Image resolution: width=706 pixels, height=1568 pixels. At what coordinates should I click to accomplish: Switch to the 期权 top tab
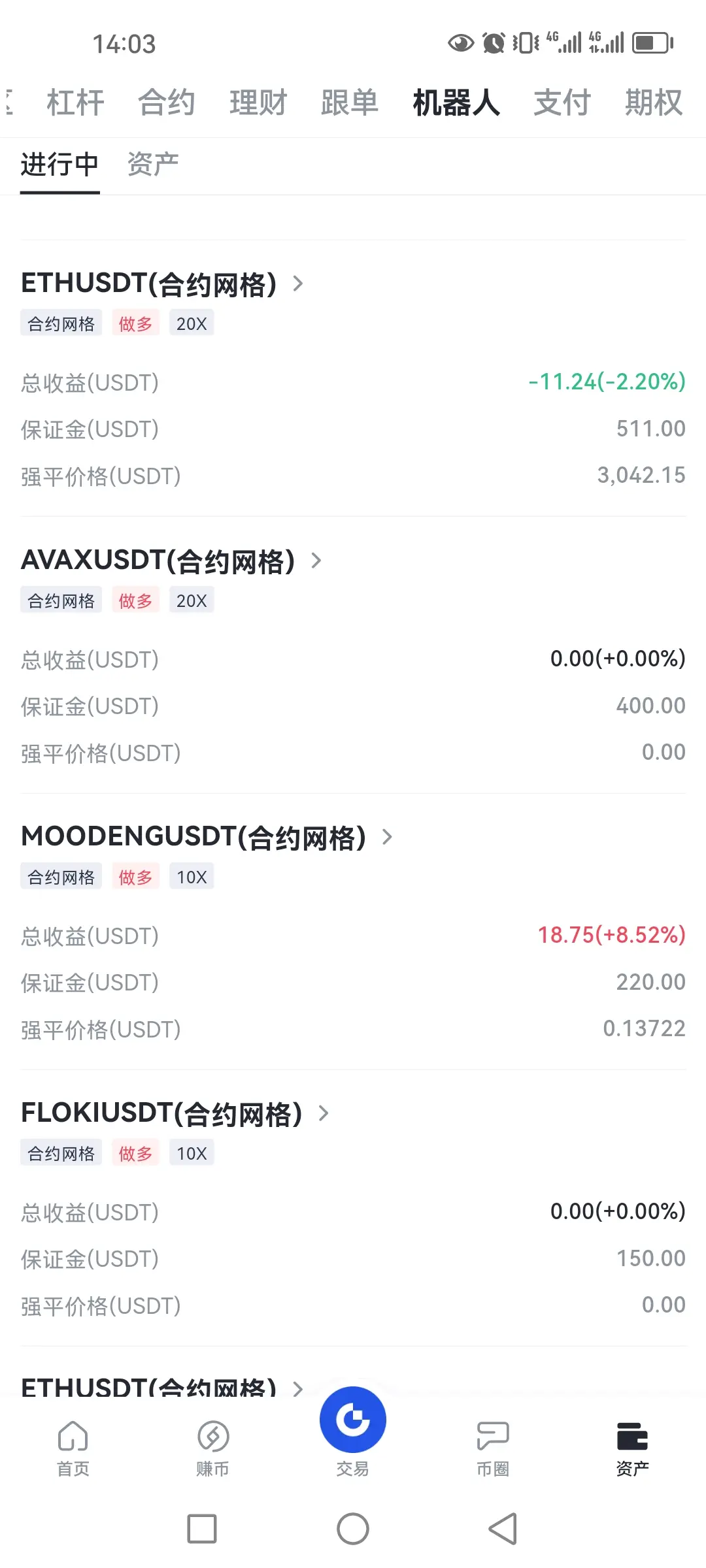(654, 103)
